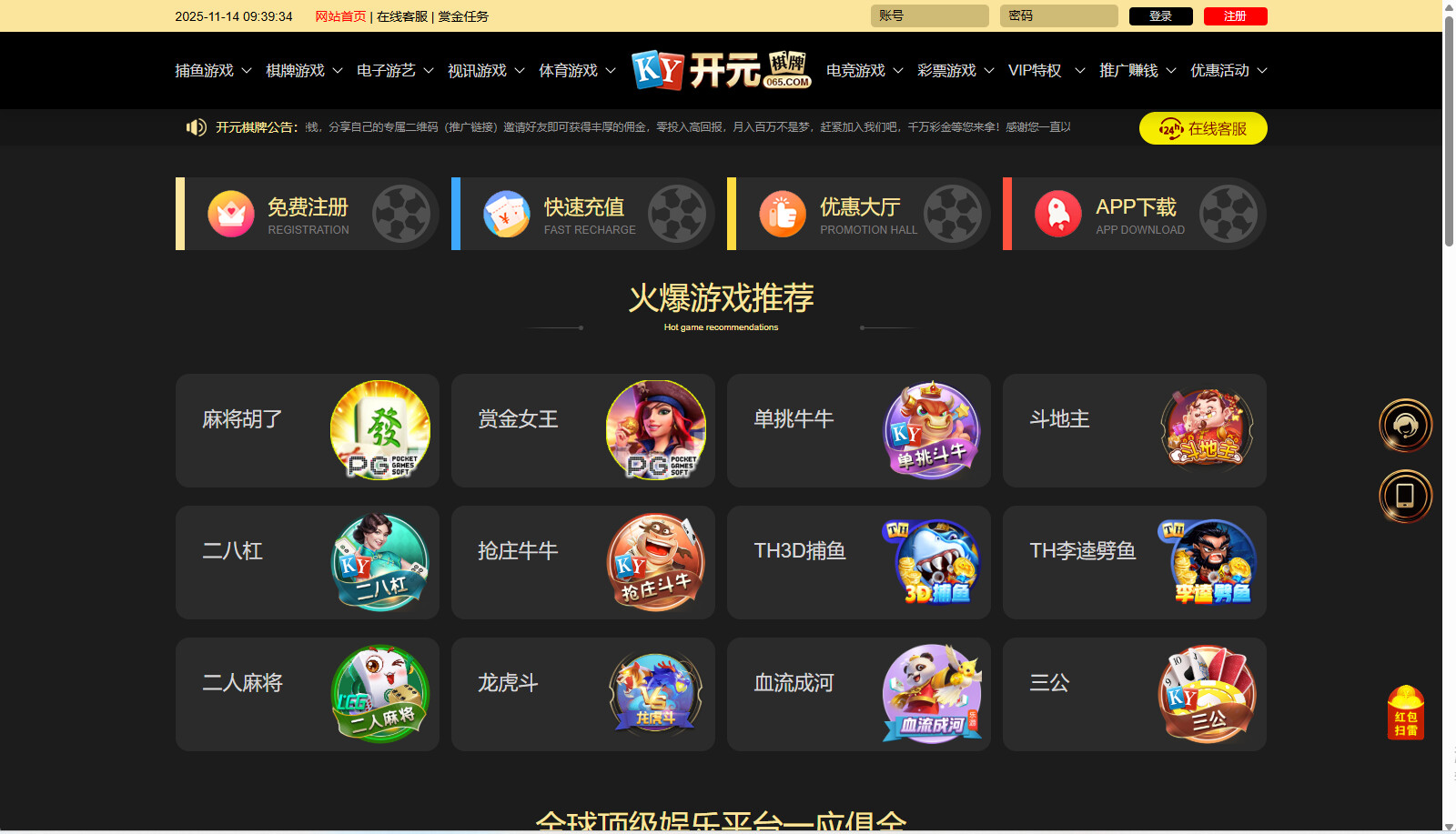The height and width of the screenshot is (834, 1456).
Task: Expand the 优惠活动 menu
Action: click(x=1228, y=71)
